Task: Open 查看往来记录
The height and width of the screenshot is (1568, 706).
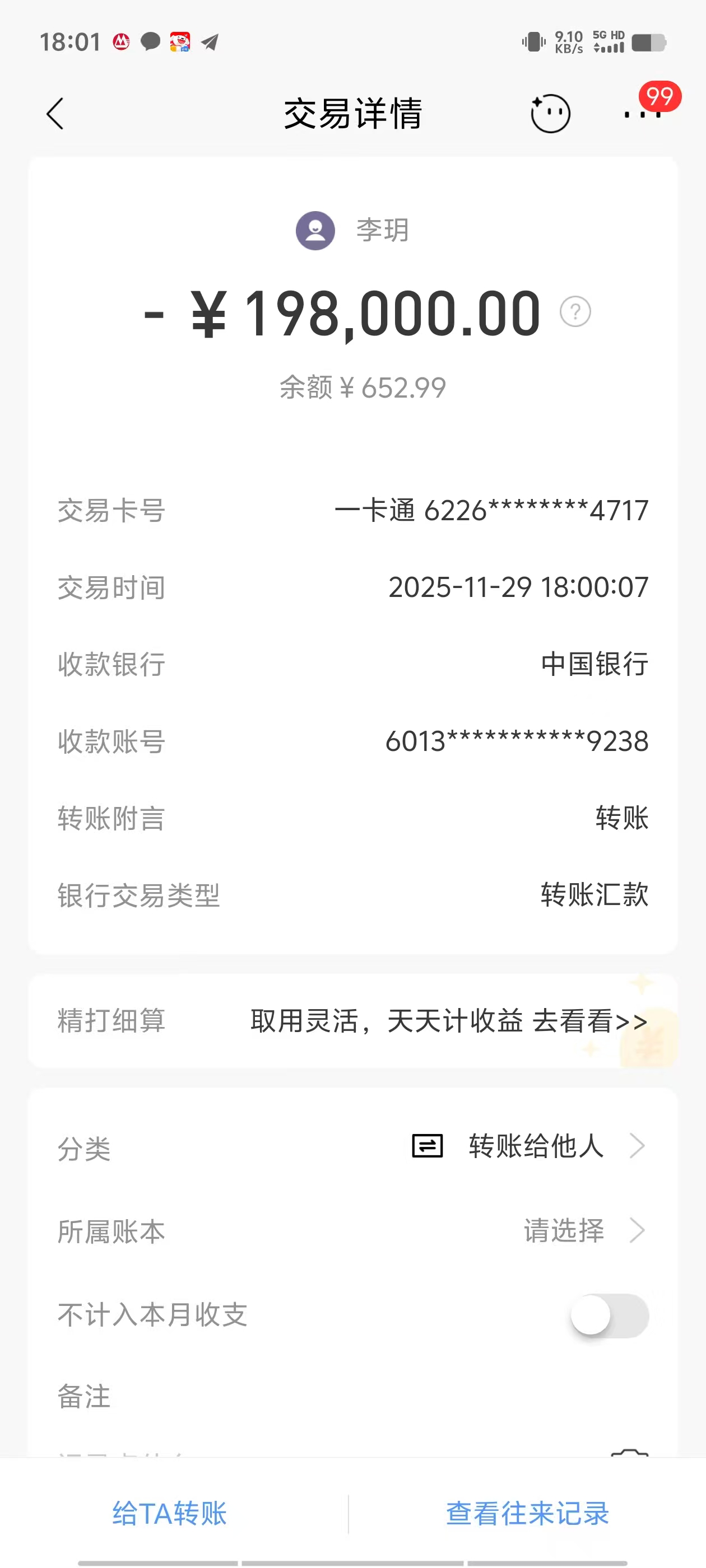Action: (527, 1513)
